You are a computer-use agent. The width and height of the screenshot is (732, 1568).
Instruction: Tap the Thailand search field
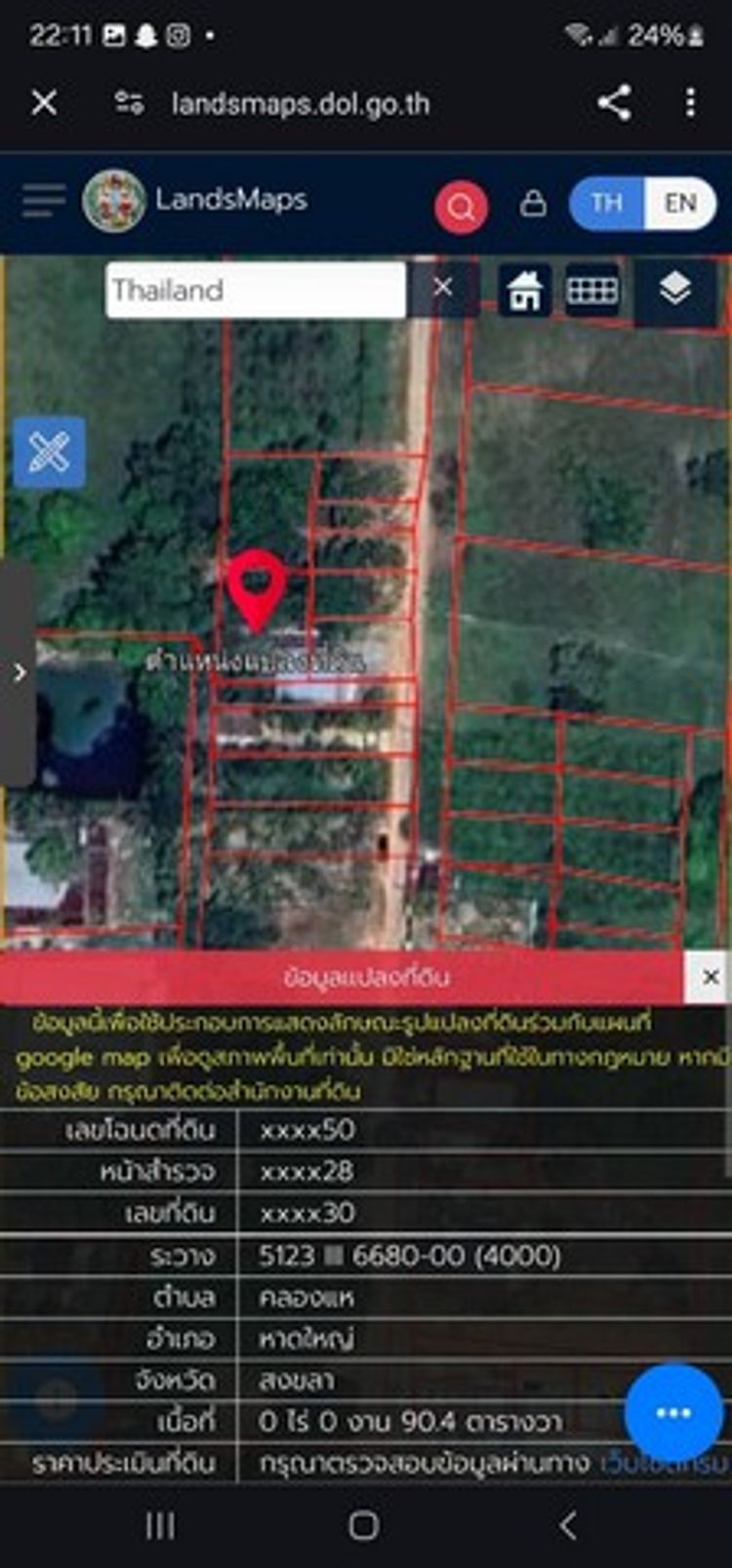254,290
